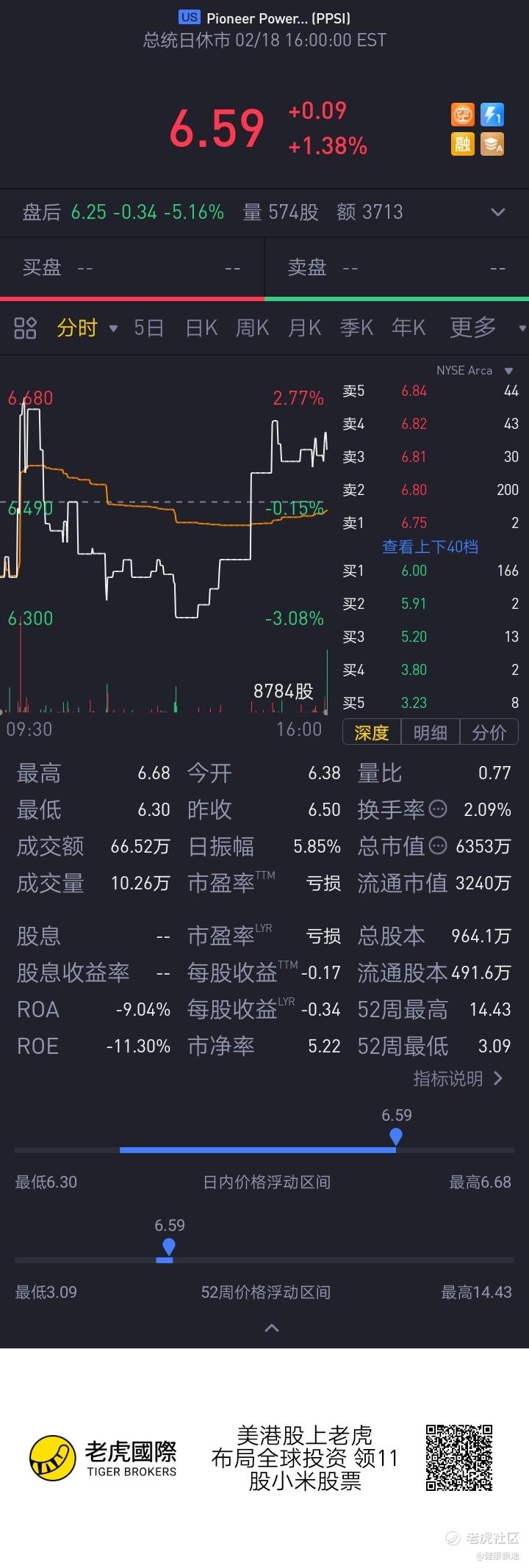Select the 深度 order book tab
Image resolution: width=529 pixels, height=1568 pixels.
click(x=372, y=732)
